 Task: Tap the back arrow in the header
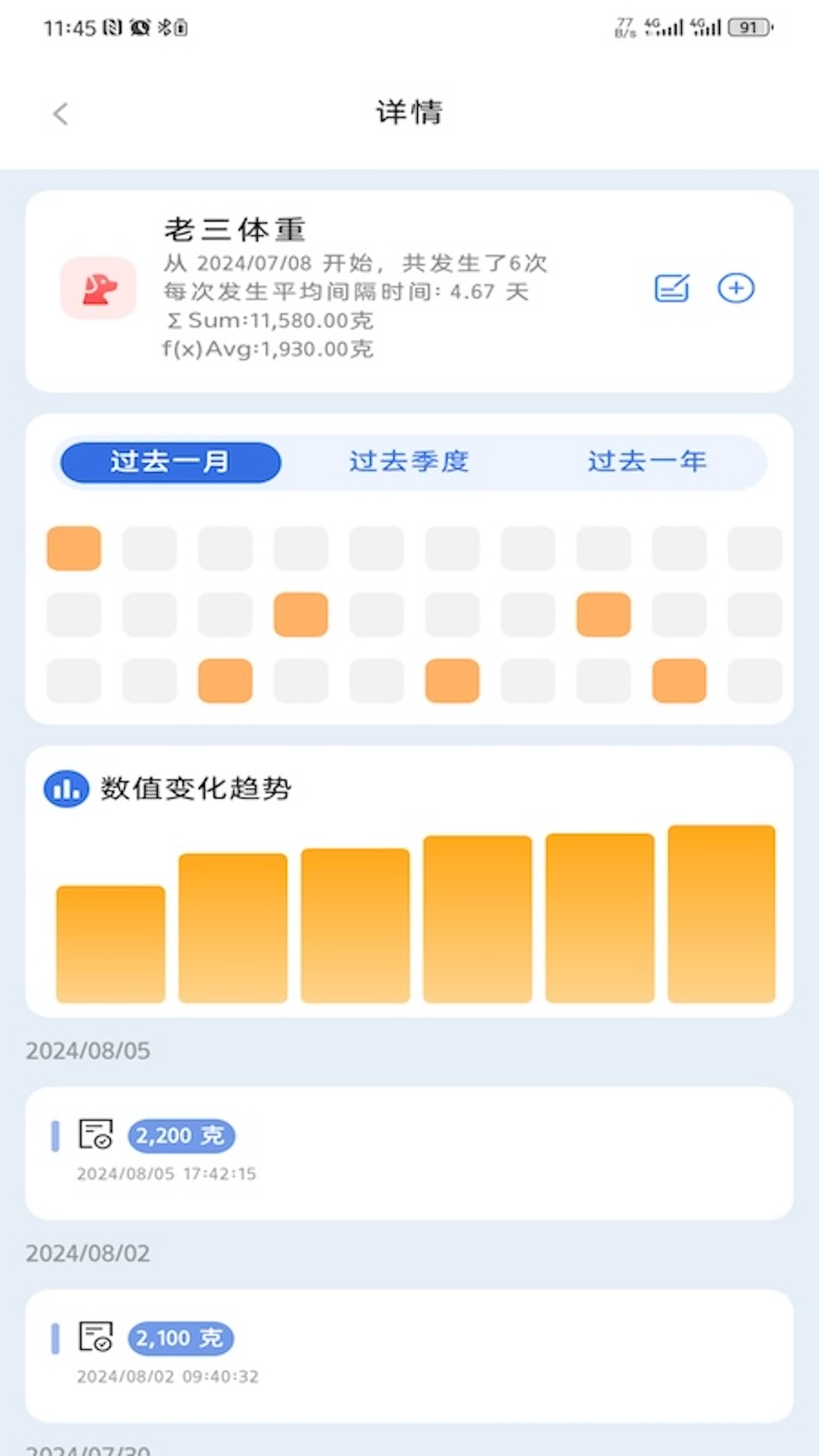[x=61, y=114]
